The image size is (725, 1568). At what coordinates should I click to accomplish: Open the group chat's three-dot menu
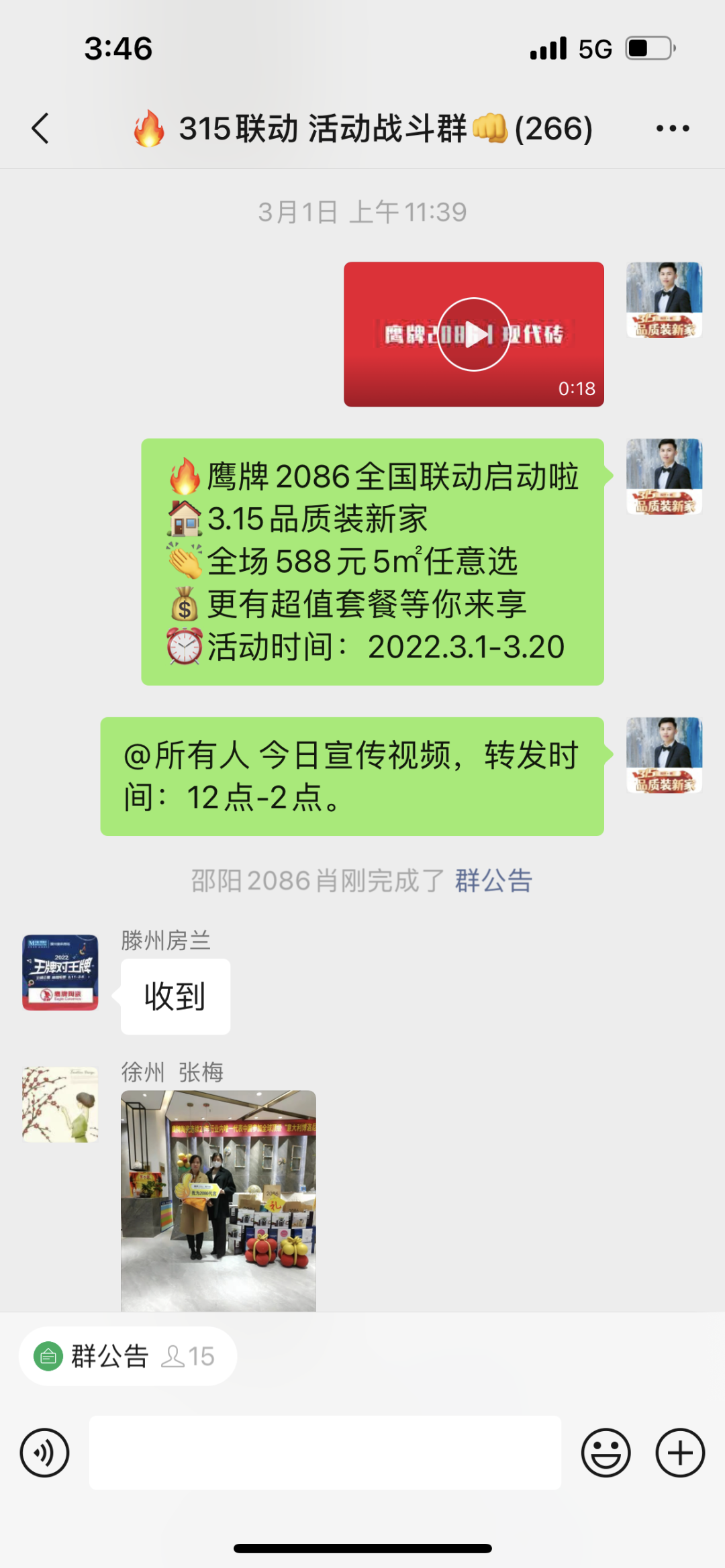[x=672, y=128]
